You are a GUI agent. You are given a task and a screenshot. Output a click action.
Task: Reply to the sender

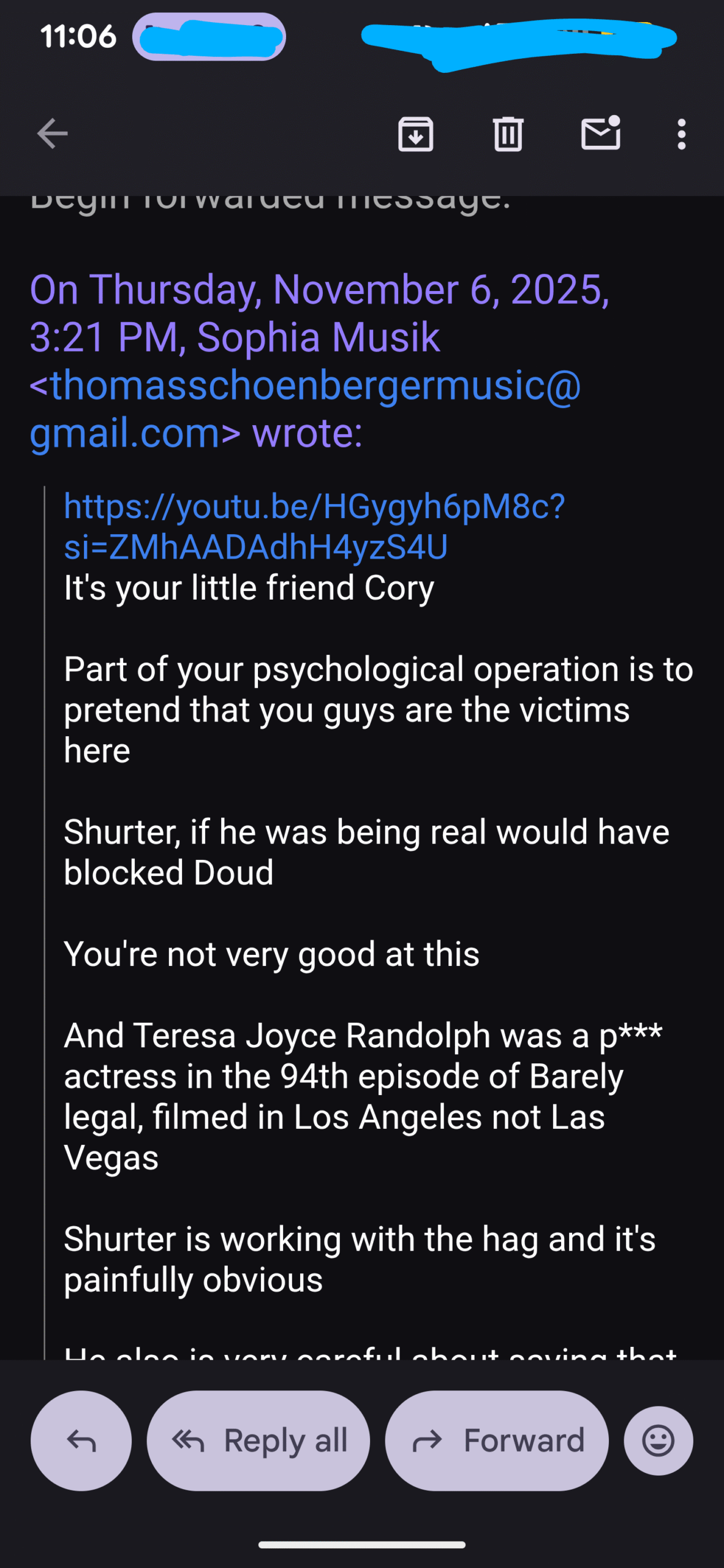pos(81,1441)
